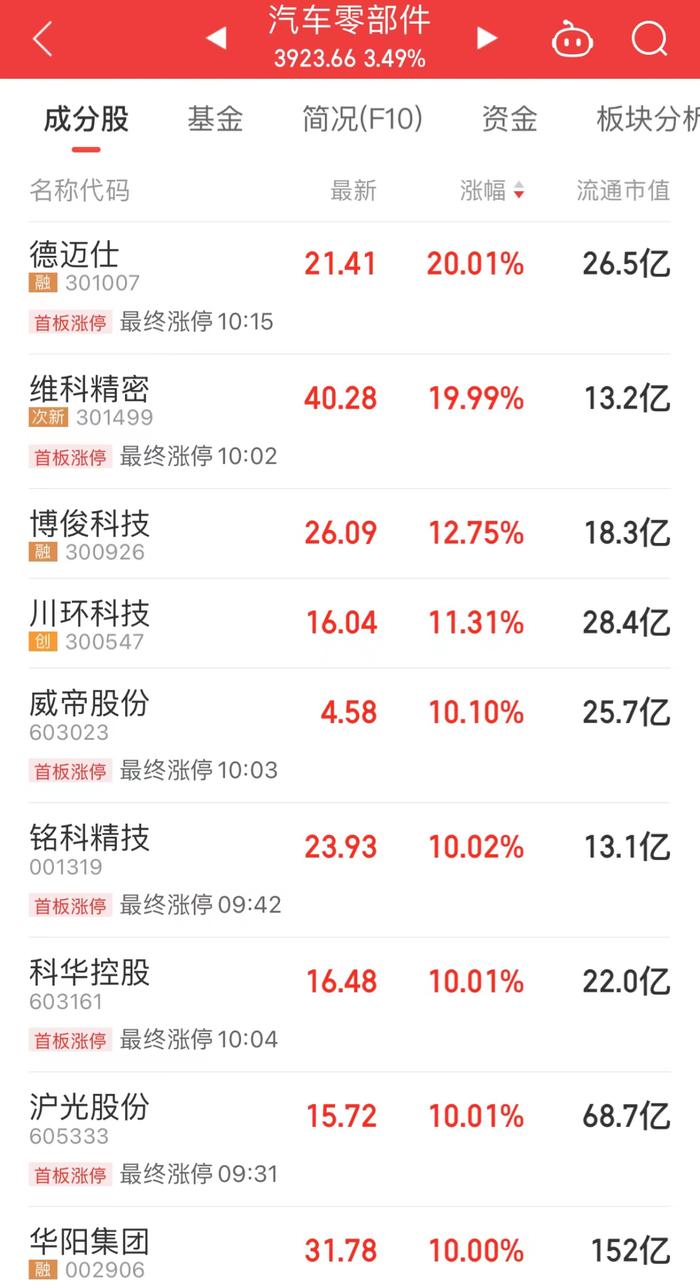Open stock 德迈仕 301007
Screen dimensions: 700x1281
pos(350,288)
